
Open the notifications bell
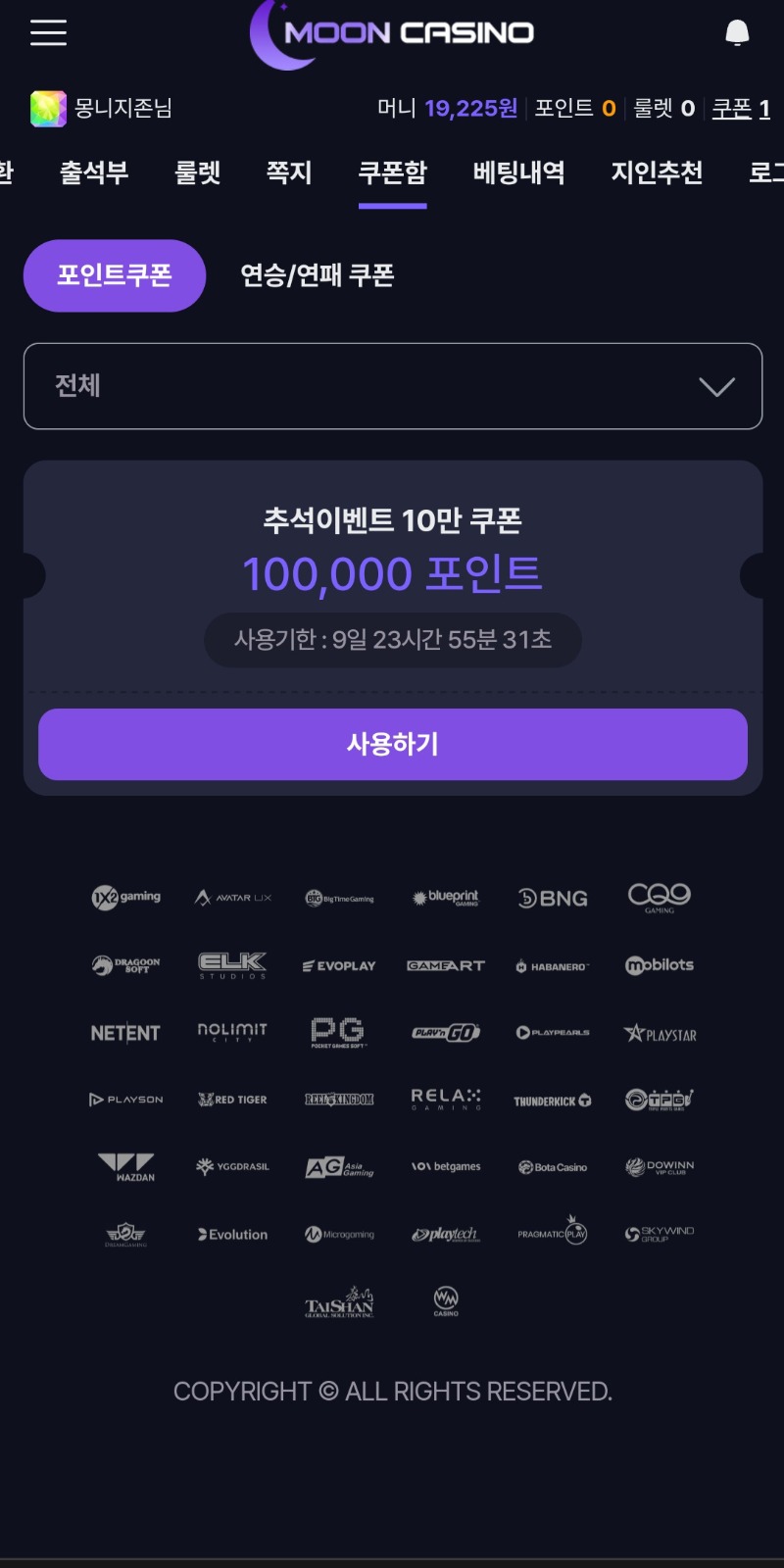pos(737,33)
